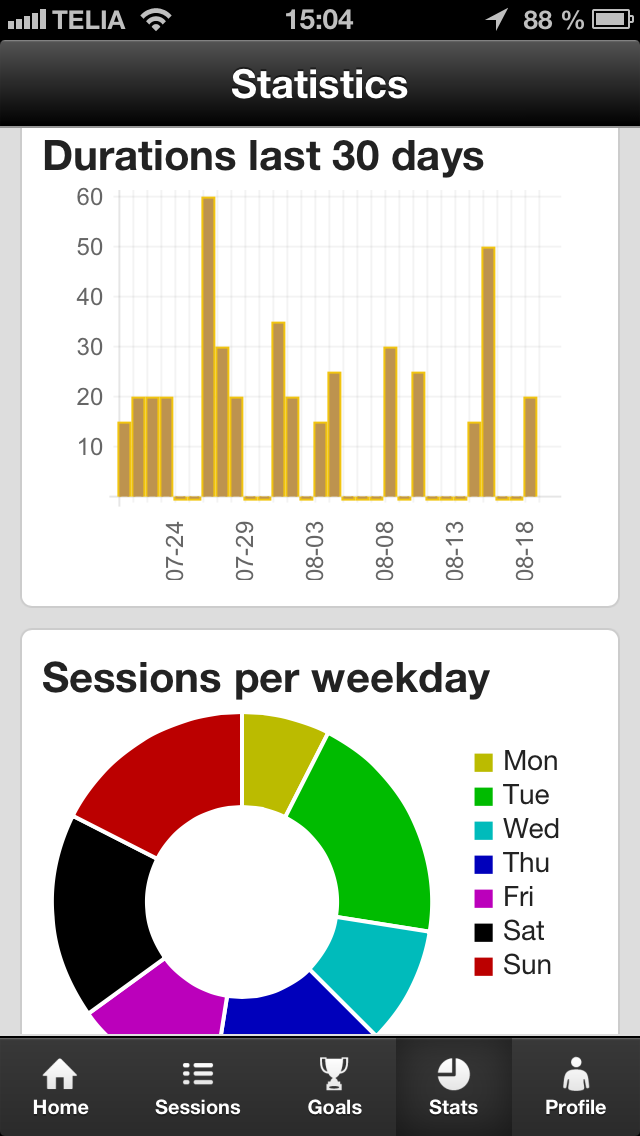This screenshot has width=640, height=1136.
Task: Open the Profile tab
Action: click(575, 1086)
